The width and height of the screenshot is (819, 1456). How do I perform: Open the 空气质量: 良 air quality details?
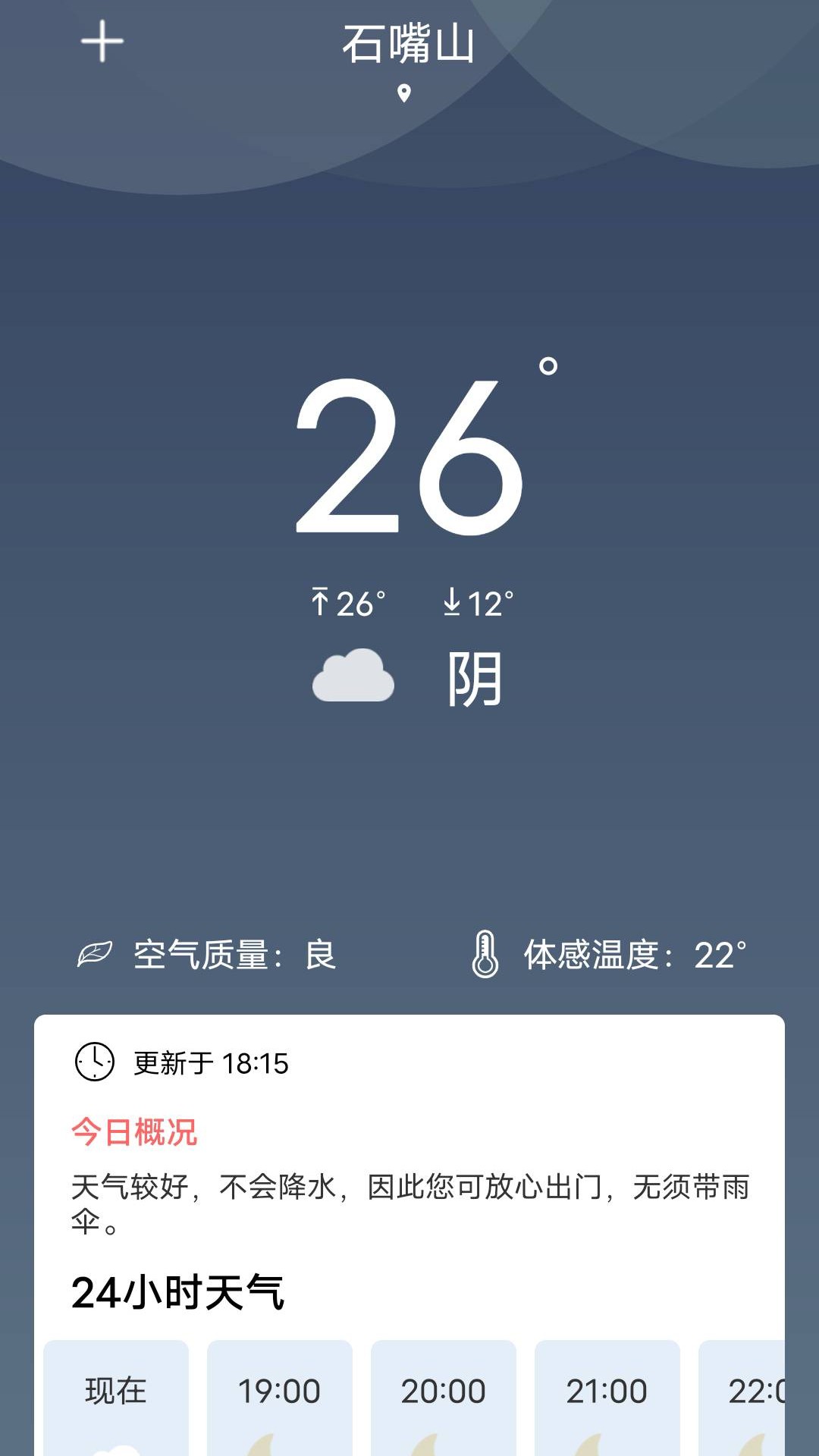(233, 954)
